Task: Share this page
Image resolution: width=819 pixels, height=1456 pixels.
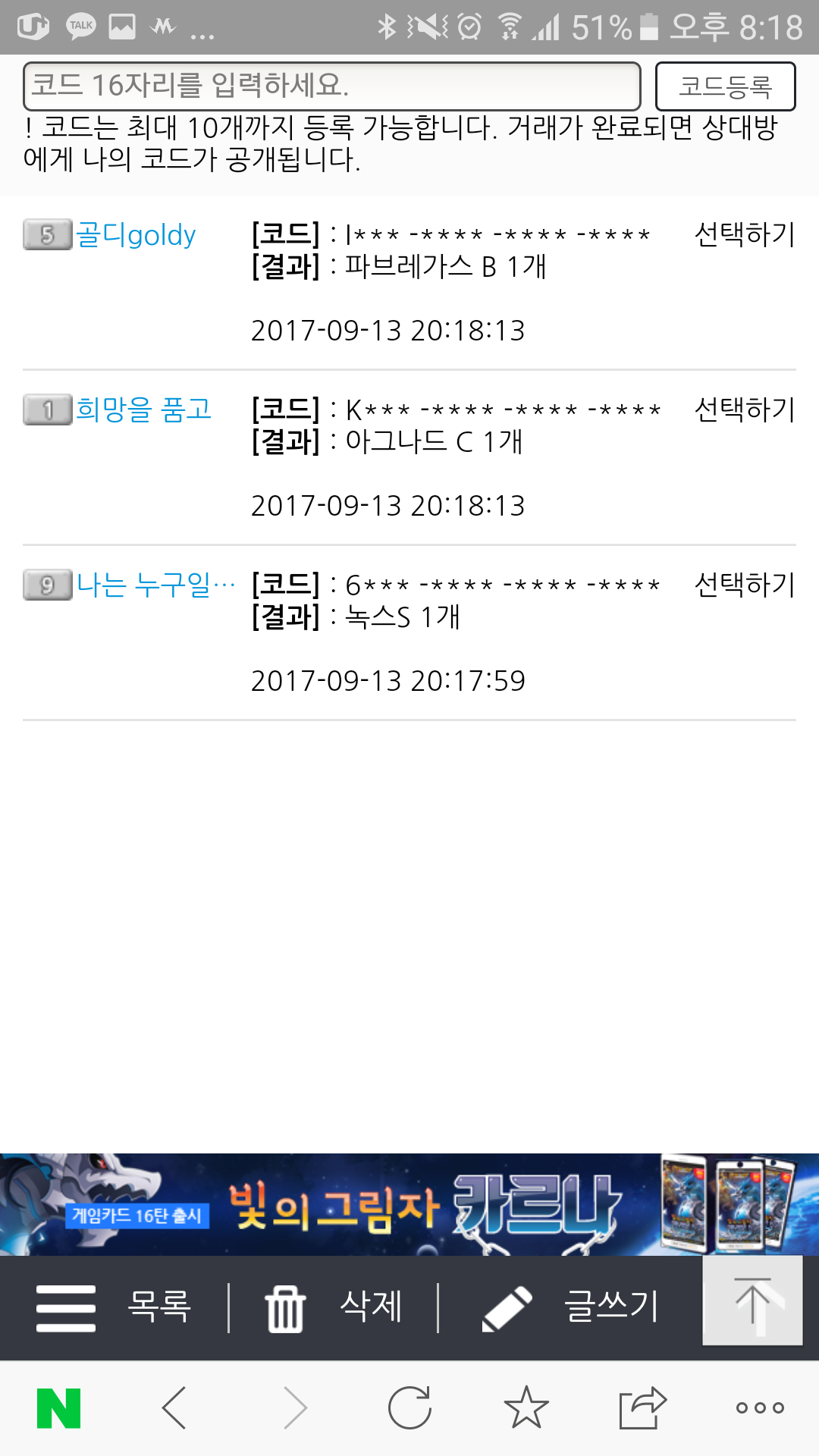Action: pos(642,1408)
